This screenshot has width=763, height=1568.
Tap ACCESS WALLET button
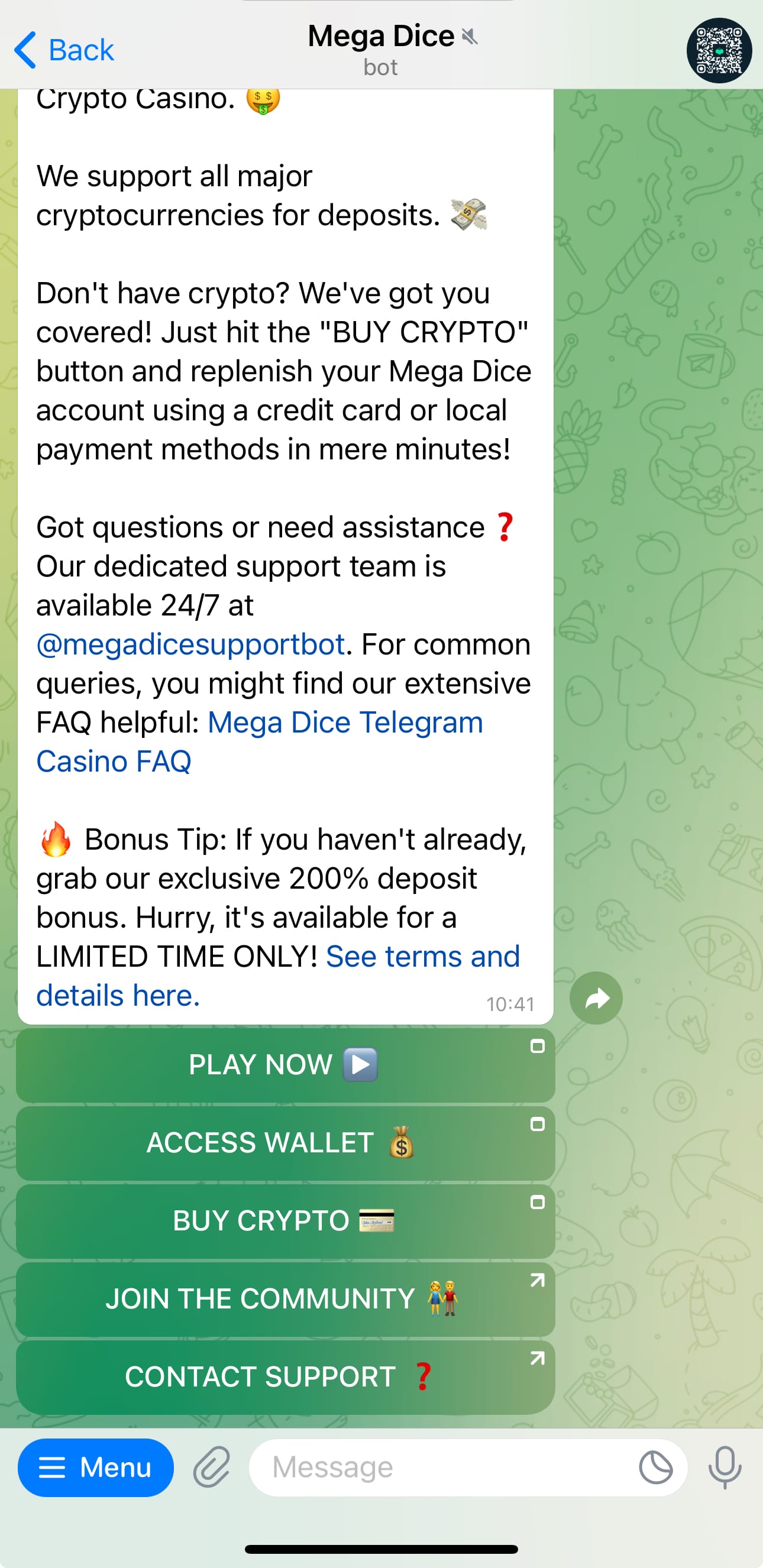285,1143
